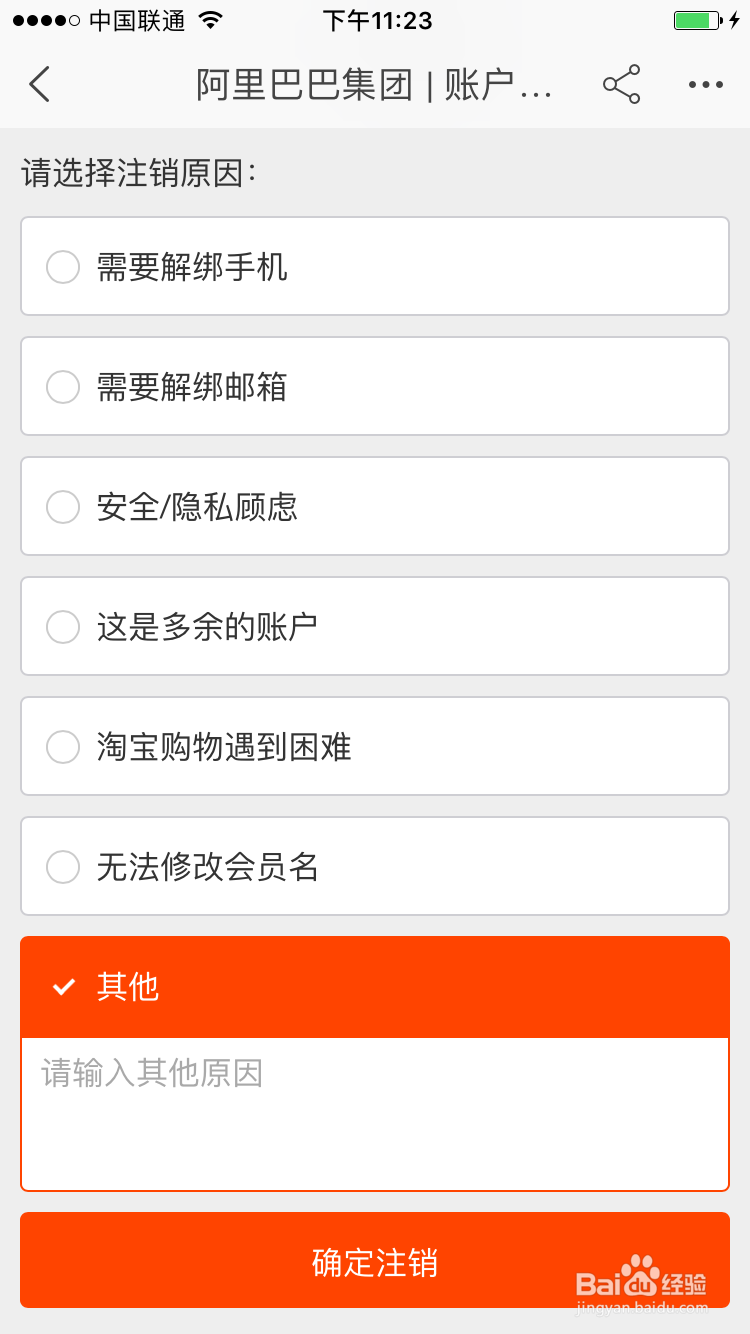This screenshot has height=1334, width=750.
Task: Go back using the back arrow
Action: (x=39, y=85)
